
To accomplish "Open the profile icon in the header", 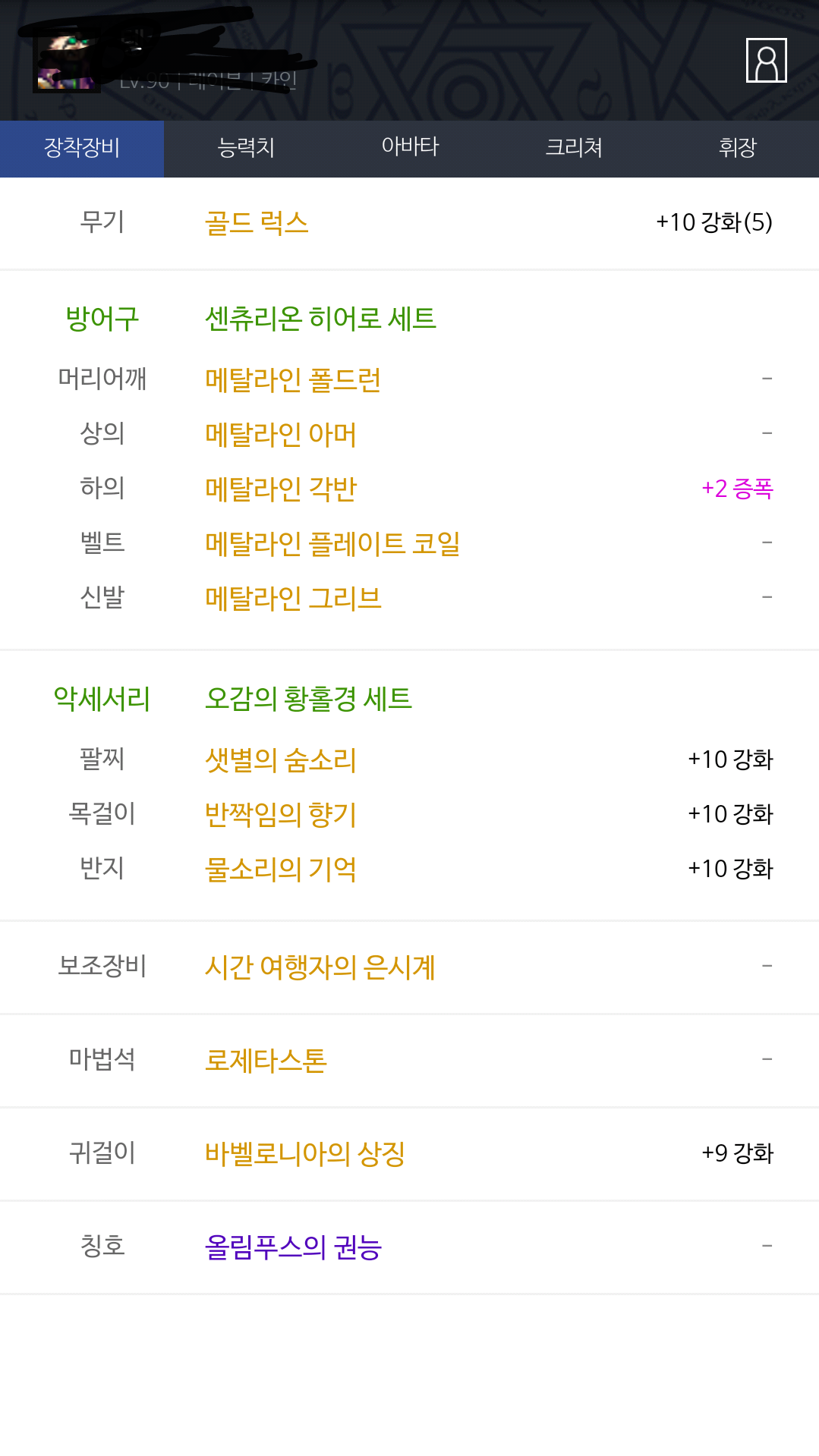I will (766, 60).
